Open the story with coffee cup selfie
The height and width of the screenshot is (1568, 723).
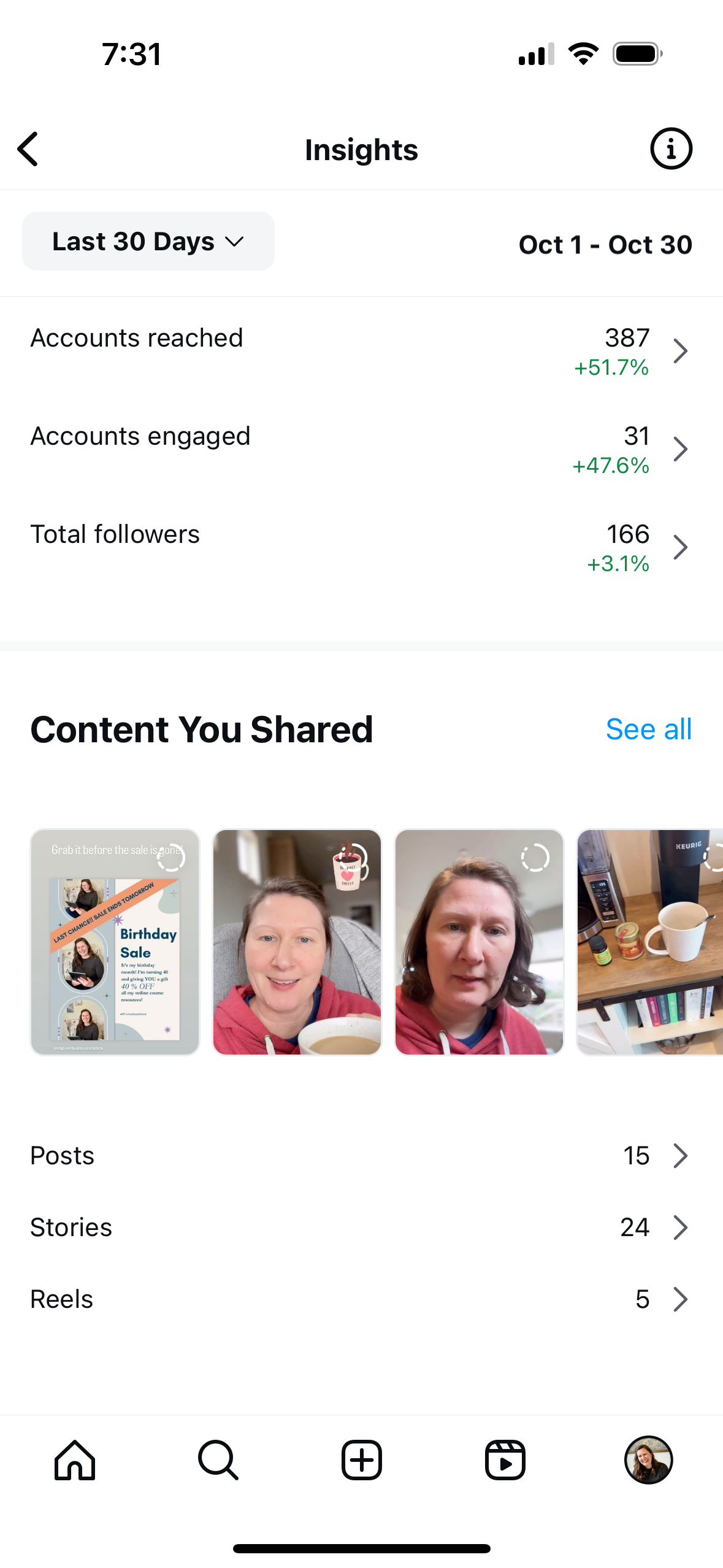click(297, 942)
